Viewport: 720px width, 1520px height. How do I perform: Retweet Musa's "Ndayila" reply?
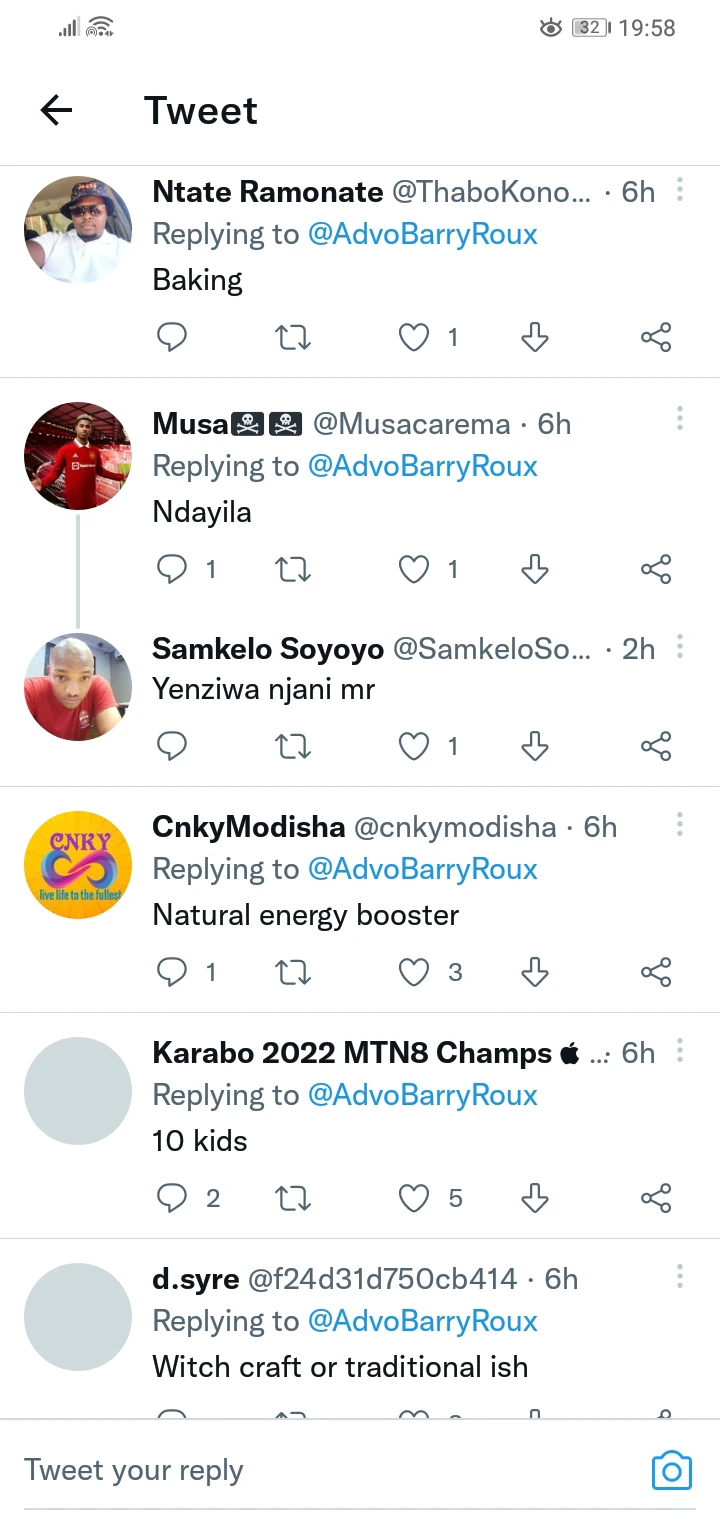(x=293, y=570)
